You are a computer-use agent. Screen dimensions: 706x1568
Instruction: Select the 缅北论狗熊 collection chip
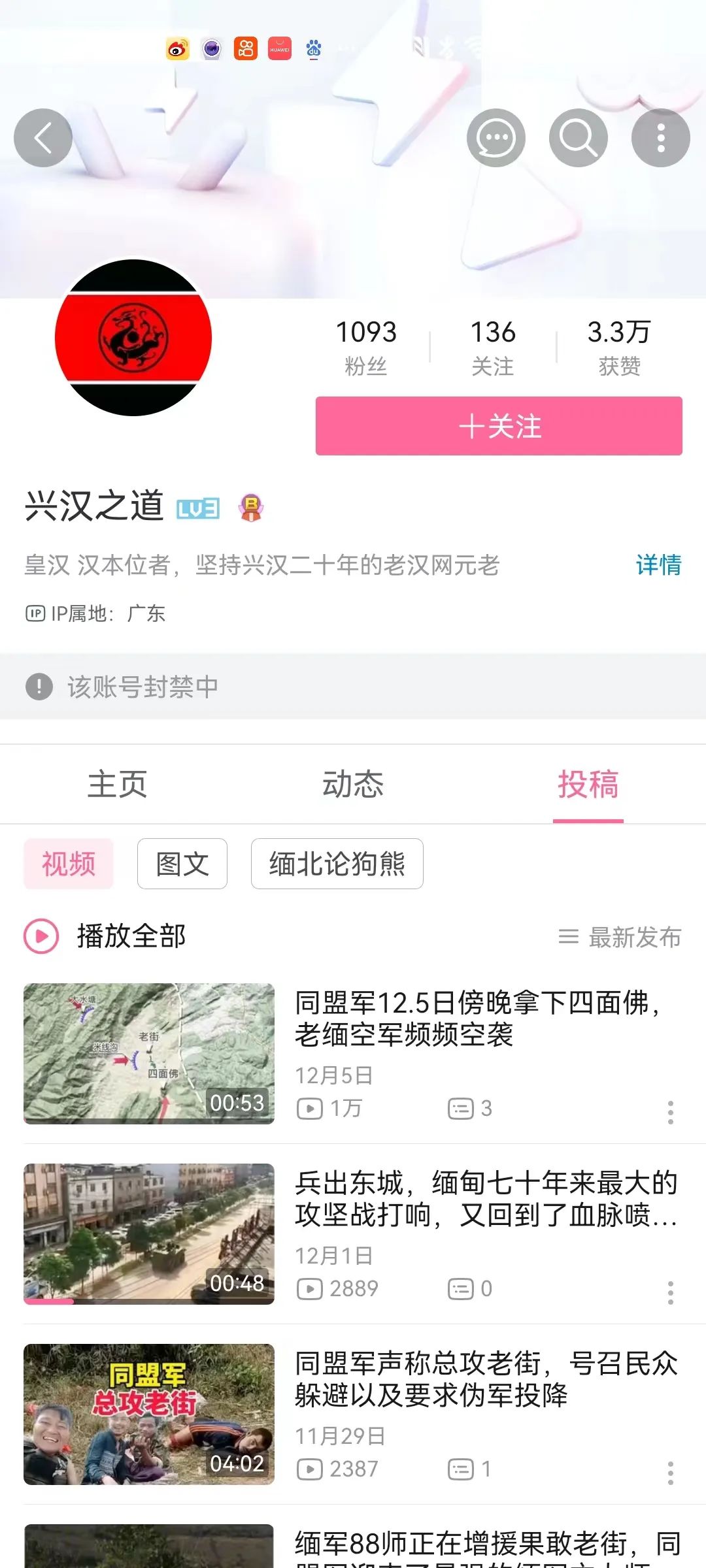[x=337, y=864]
